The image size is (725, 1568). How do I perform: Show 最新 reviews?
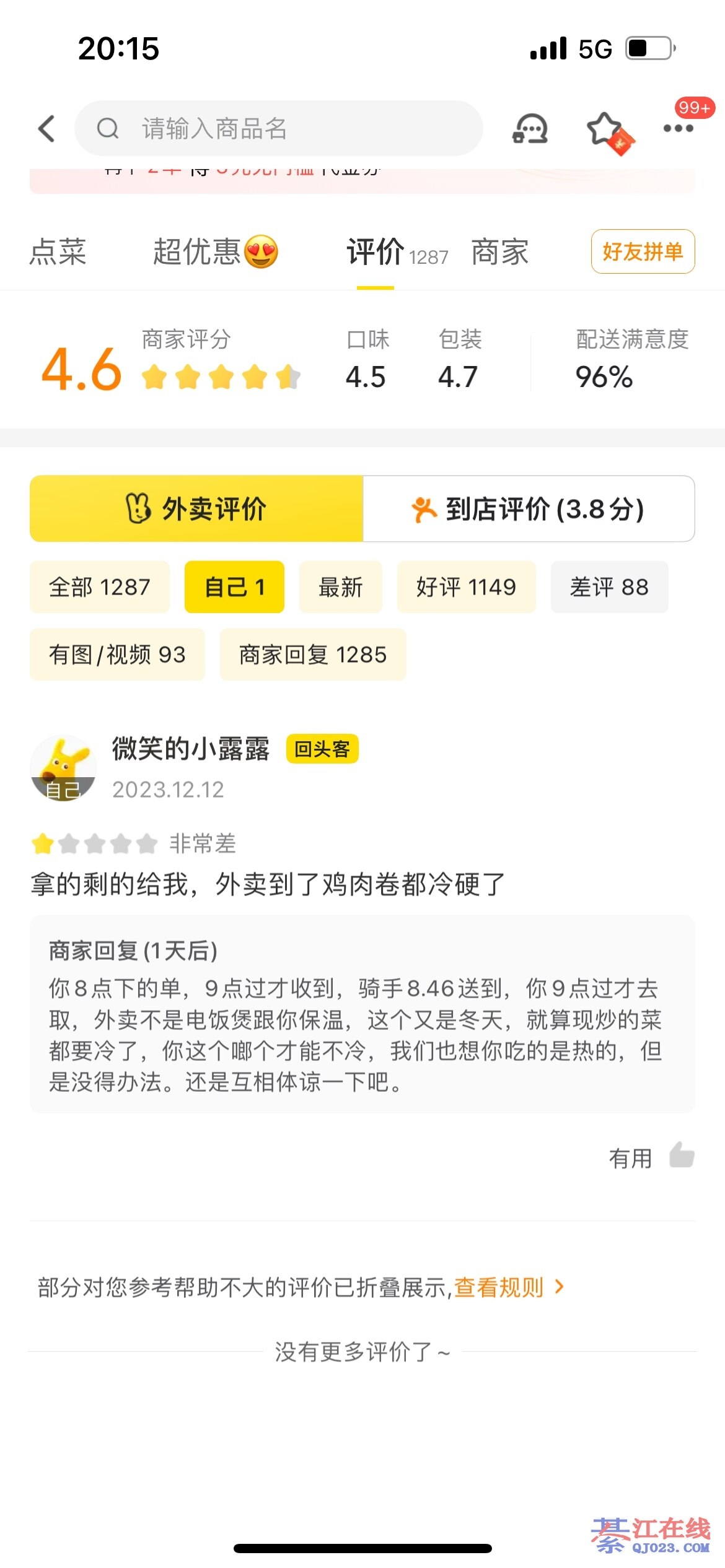point(340,587)
